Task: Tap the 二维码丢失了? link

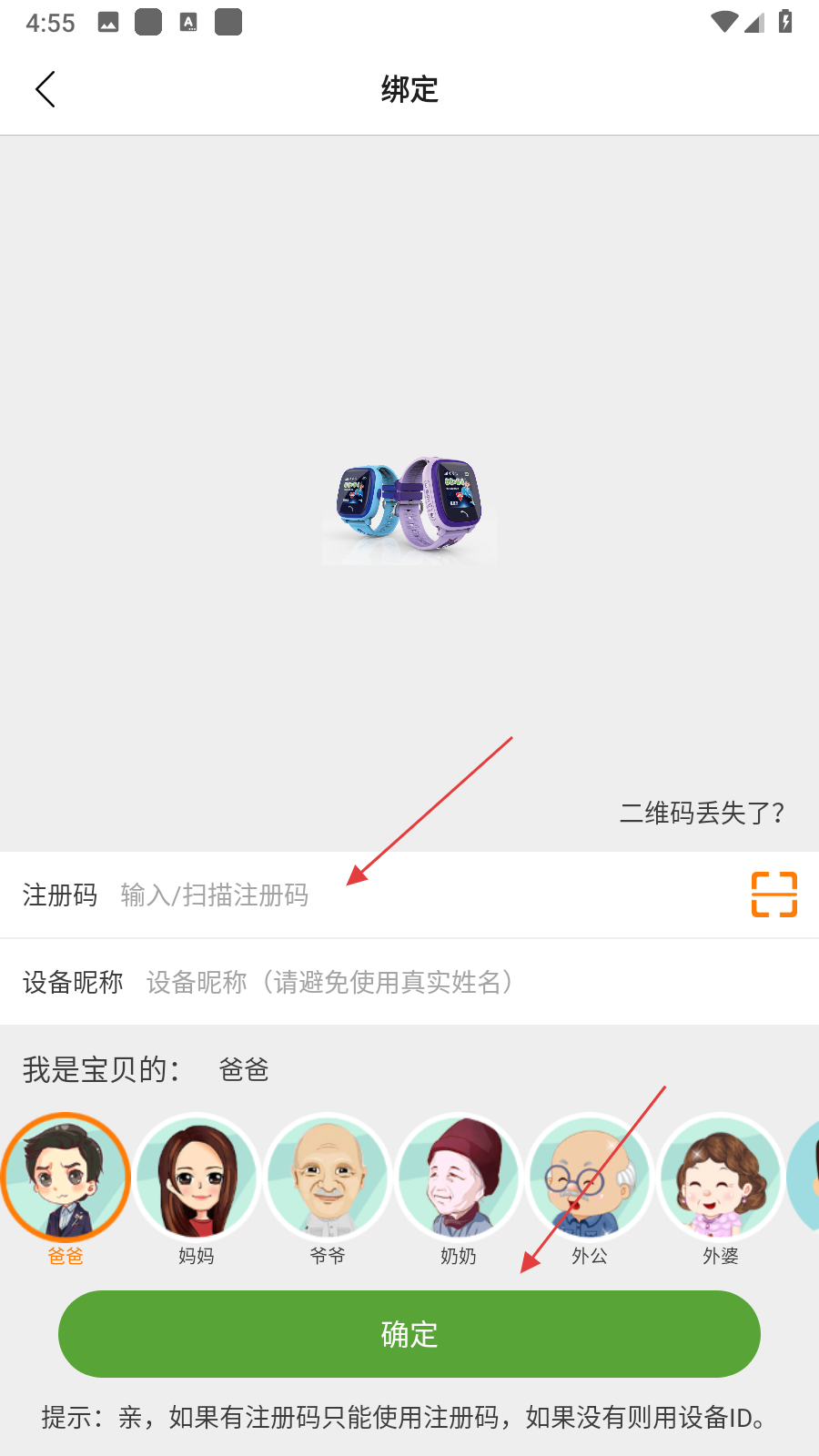Action: coord(702,813)
